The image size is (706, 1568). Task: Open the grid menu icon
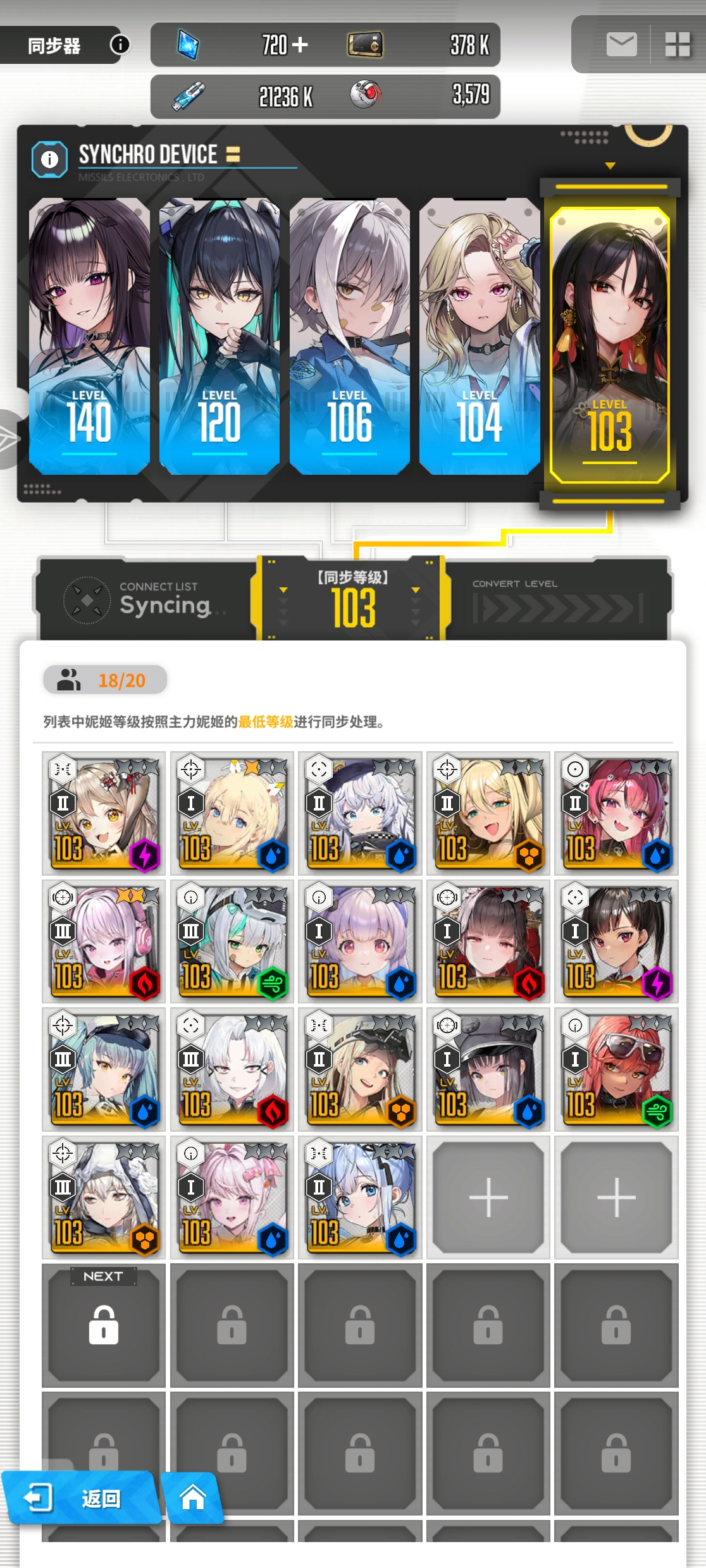pos(677,45)
